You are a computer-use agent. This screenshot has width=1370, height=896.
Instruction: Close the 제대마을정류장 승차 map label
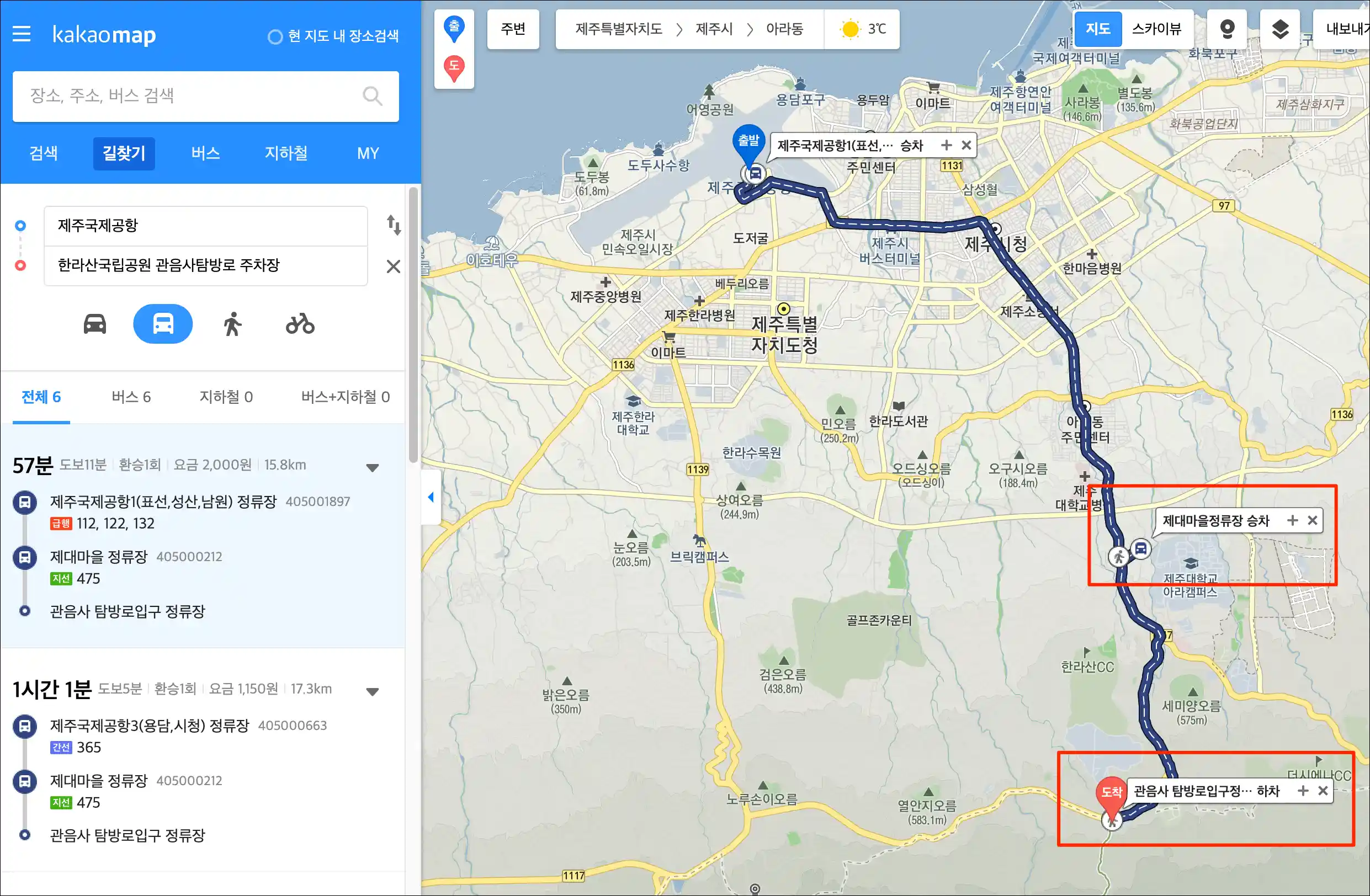tap(1313, 520)
